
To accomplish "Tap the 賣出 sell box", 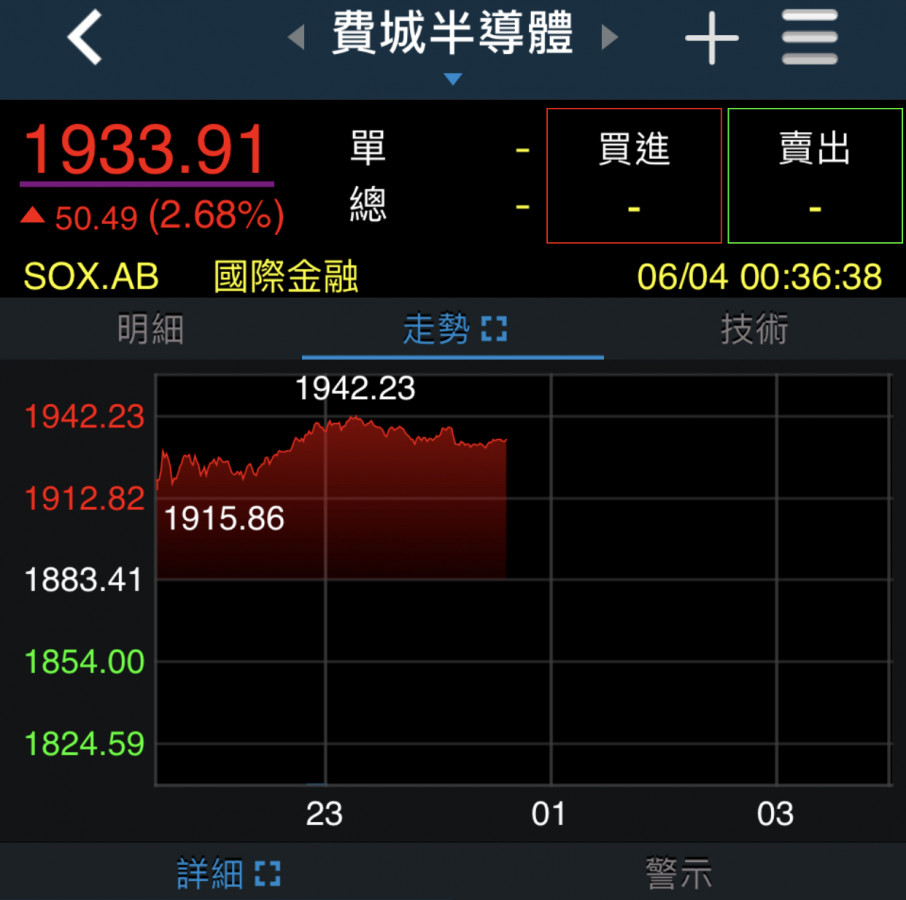I will [815, 176].
